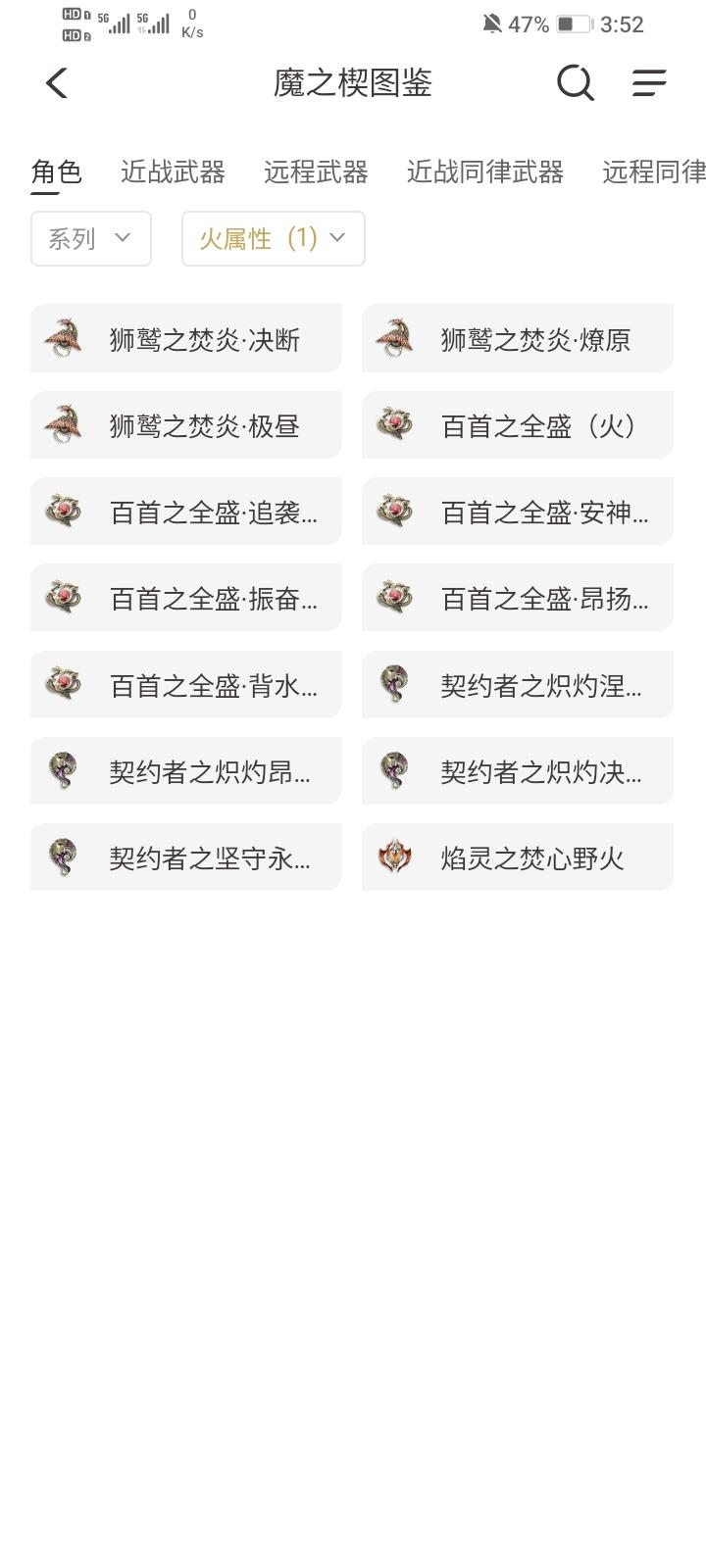
Task: Expand the 系列 dropdown filter
Action: click(91, 238)
